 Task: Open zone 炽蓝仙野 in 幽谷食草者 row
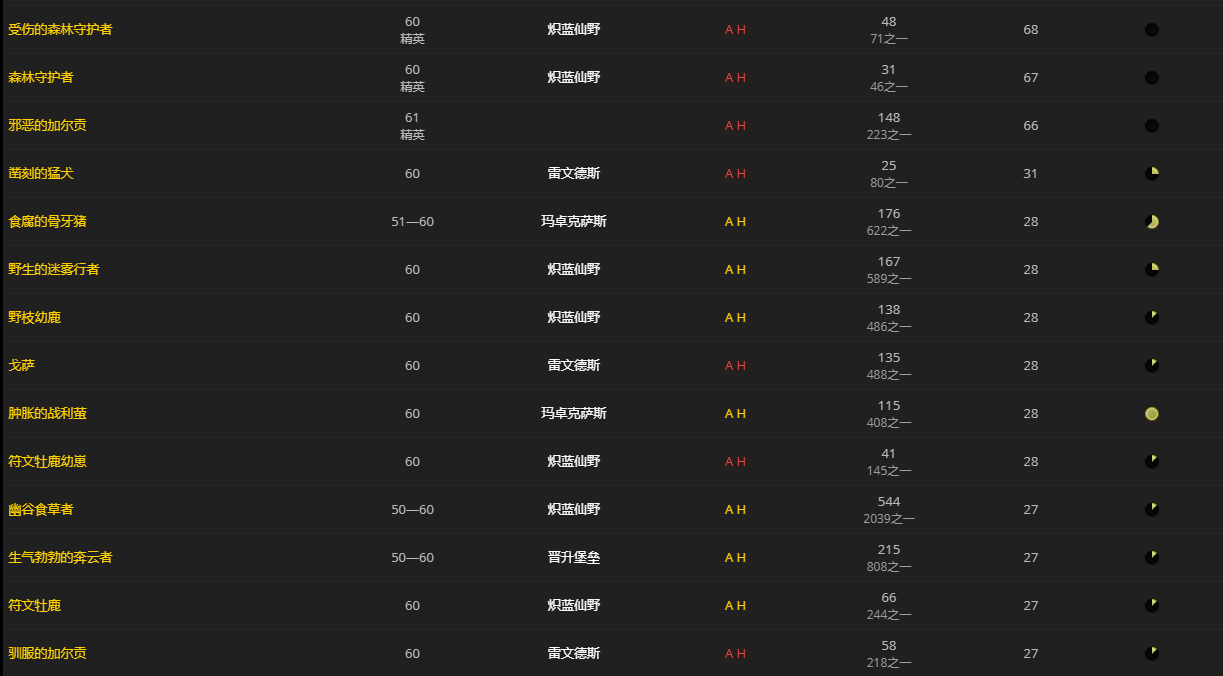click(x=574, y=510)
